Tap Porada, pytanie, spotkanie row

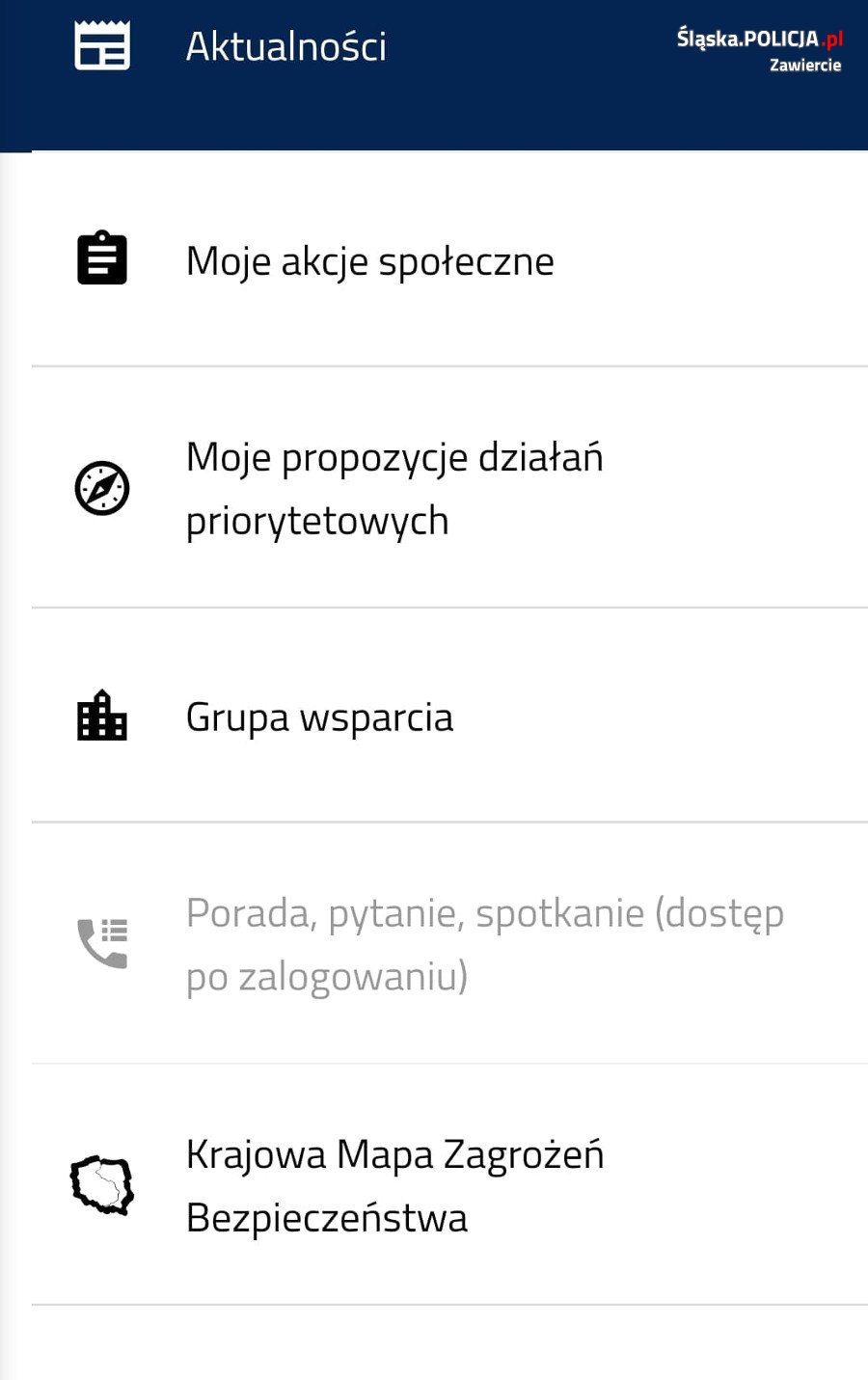(484, 944)
